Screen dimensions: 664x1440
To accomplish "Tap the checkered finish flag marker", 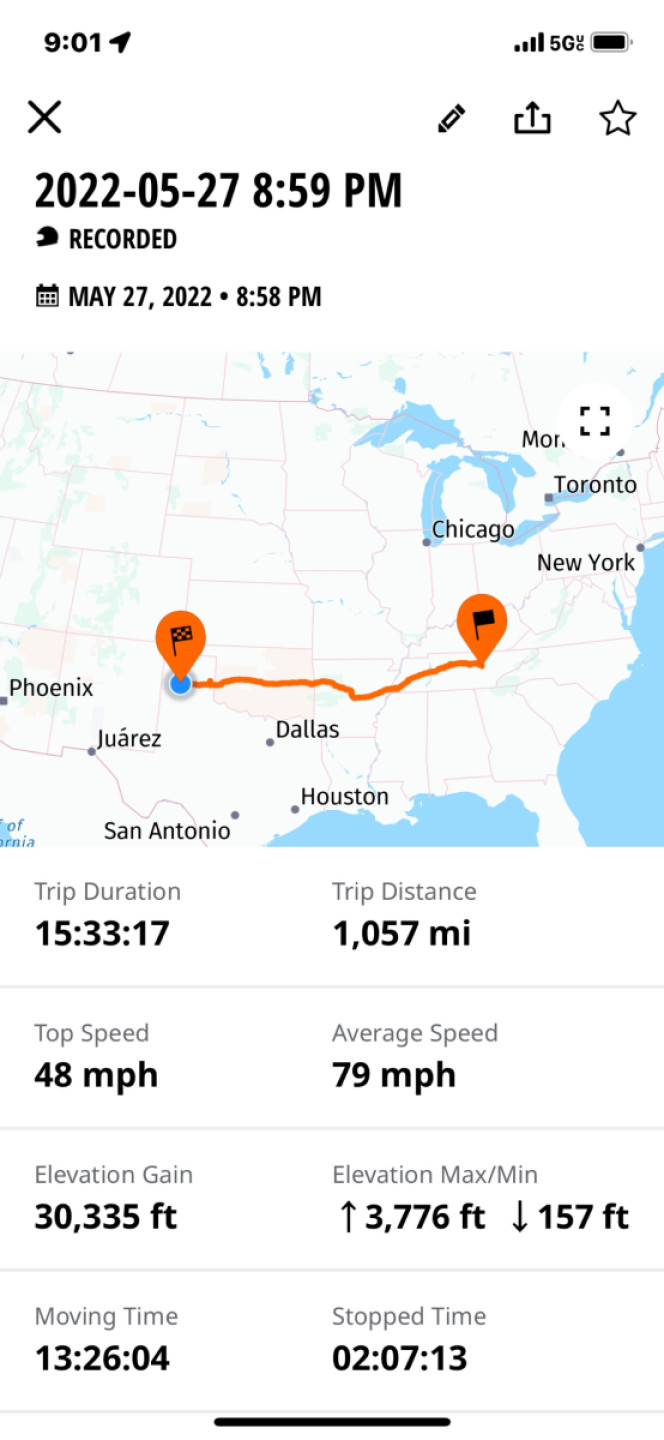I will (181, 642).
